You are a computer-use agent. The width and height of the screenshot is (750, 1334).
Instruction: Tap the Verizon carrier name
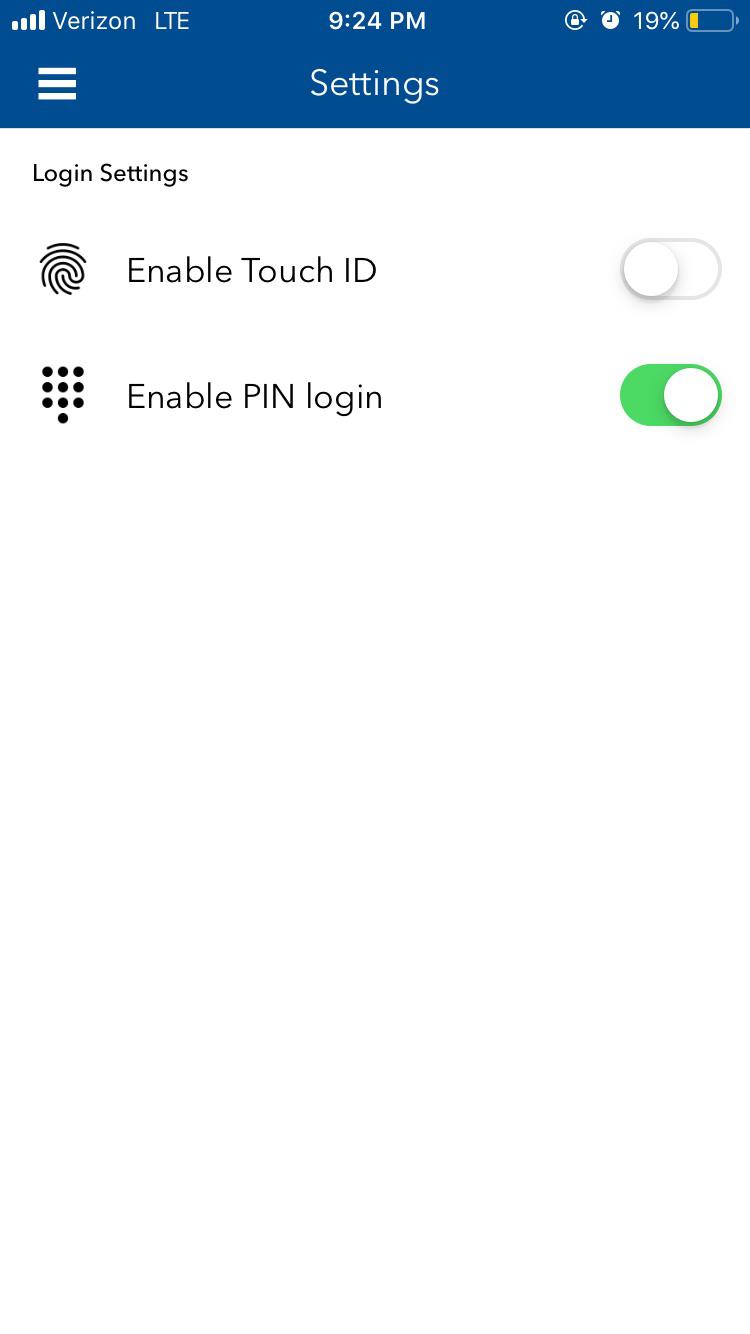click(94, 20)
